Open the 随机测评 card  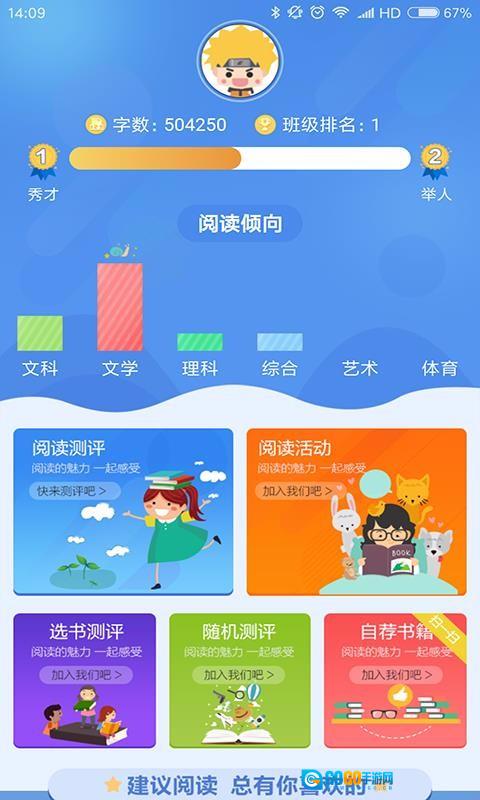point(240,681)
